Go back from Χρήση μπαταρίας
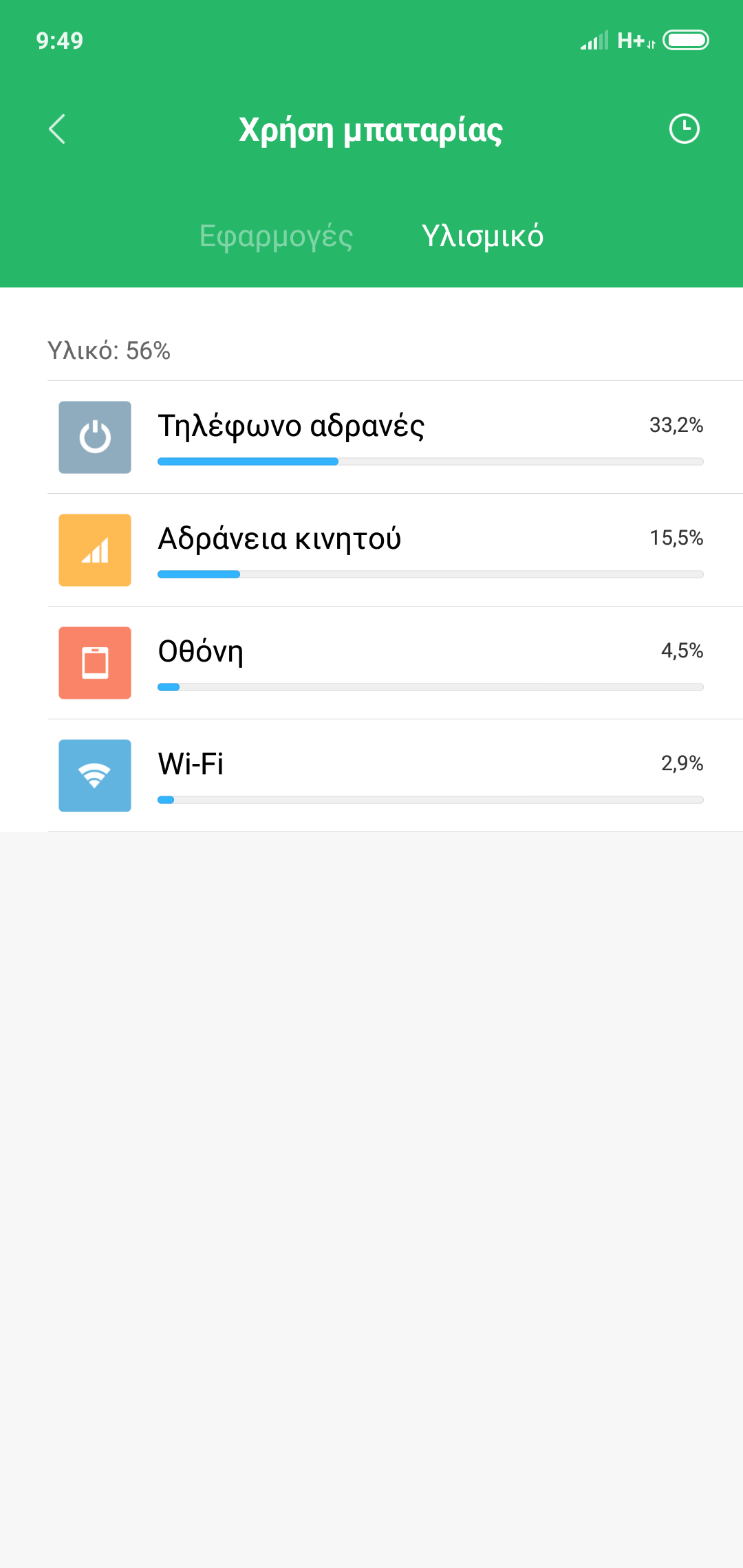This screenshot has height=1568, width=743. (x=57, y=129)
